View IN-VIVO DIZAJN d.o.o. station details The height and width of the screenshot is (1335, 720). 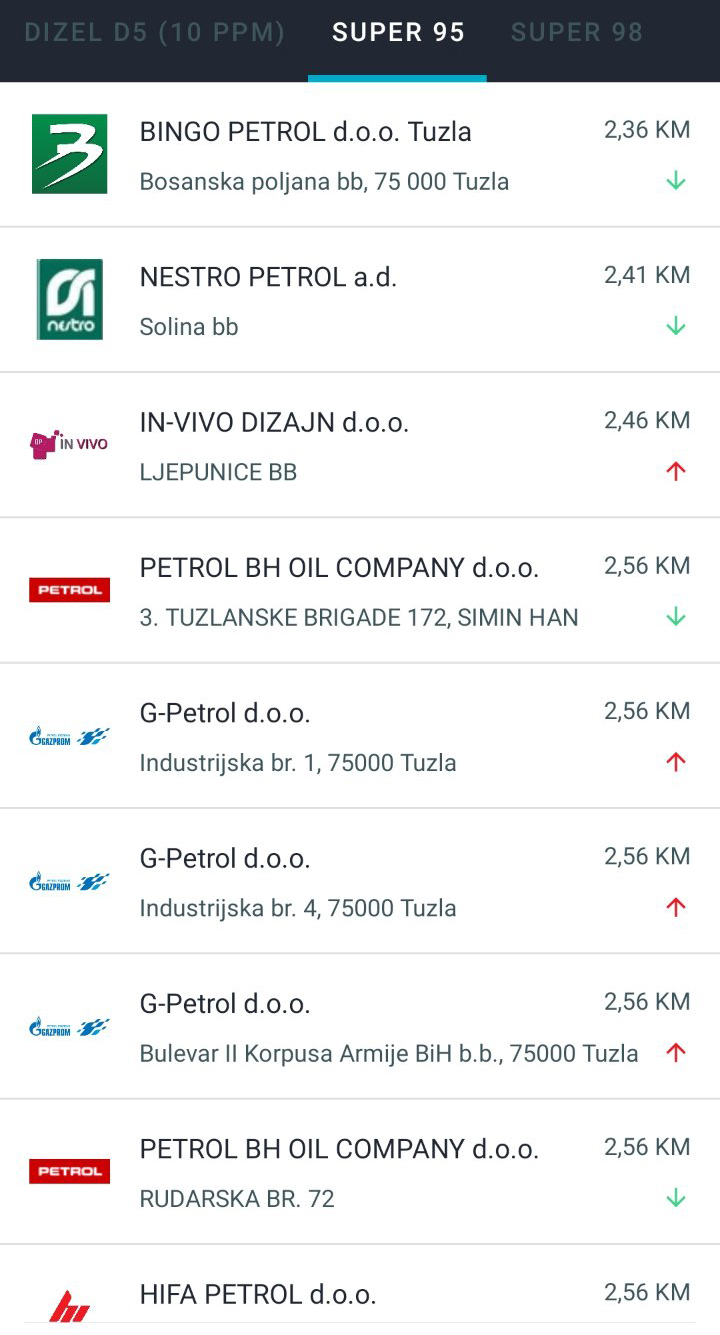click(360, 445)
